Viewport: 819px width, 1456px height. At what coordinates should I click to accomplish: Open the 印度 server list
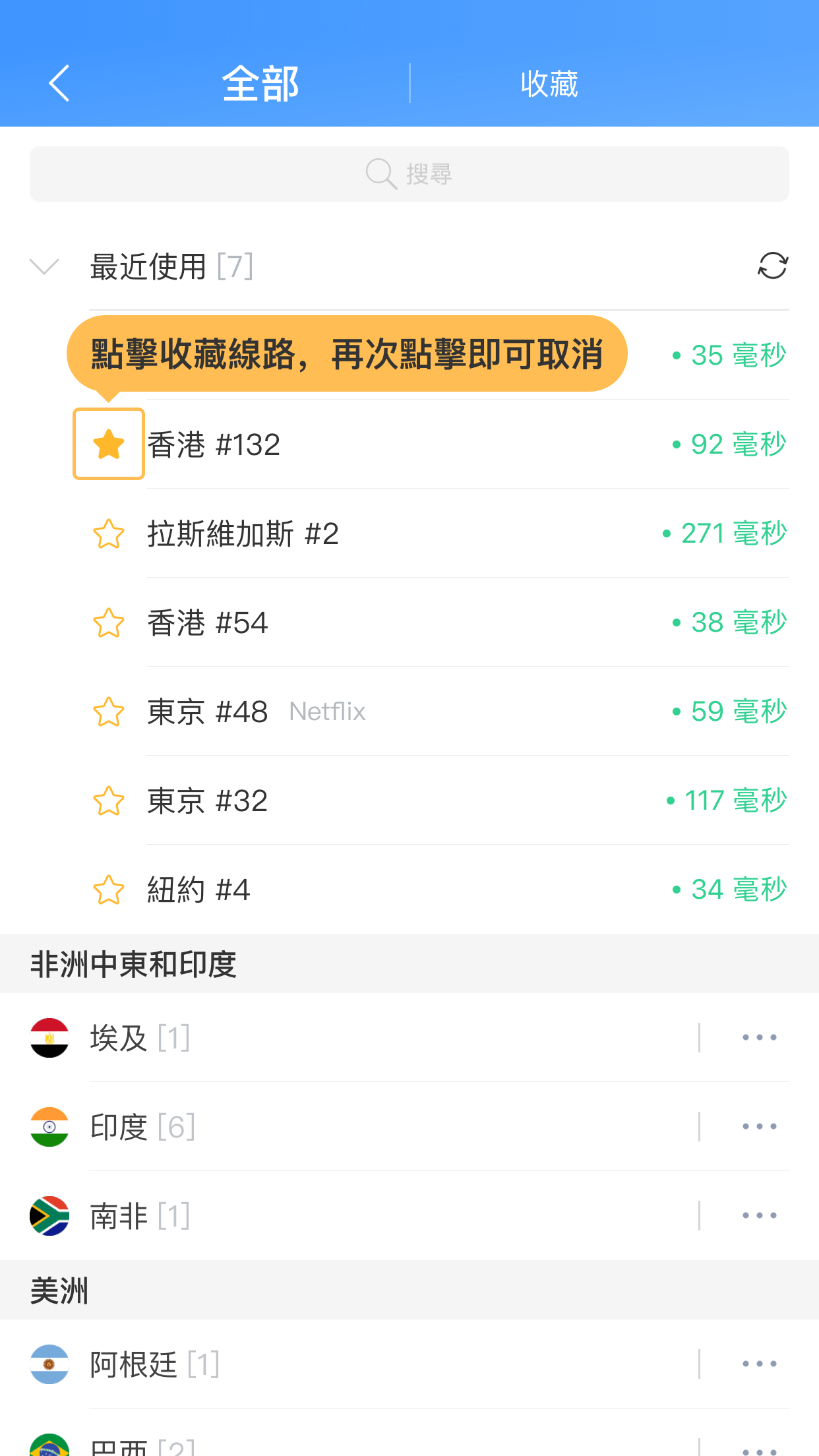(363, 1126)
